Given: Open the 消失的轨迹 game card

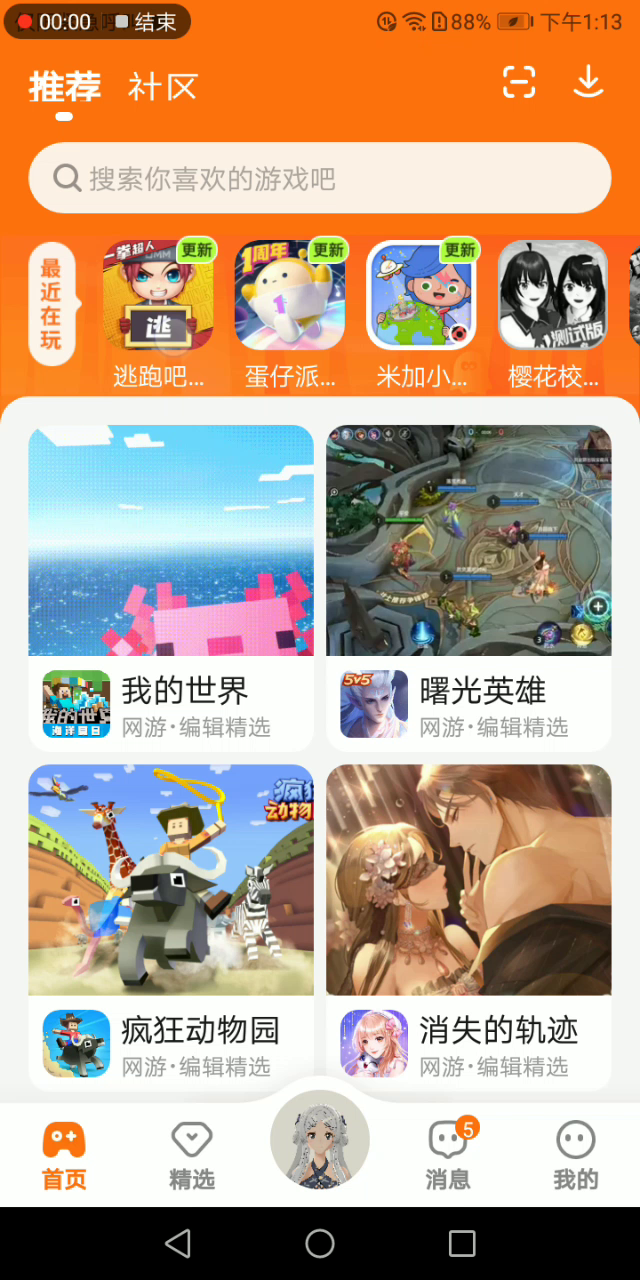Looking at the screenshot, I should point(468,926).
